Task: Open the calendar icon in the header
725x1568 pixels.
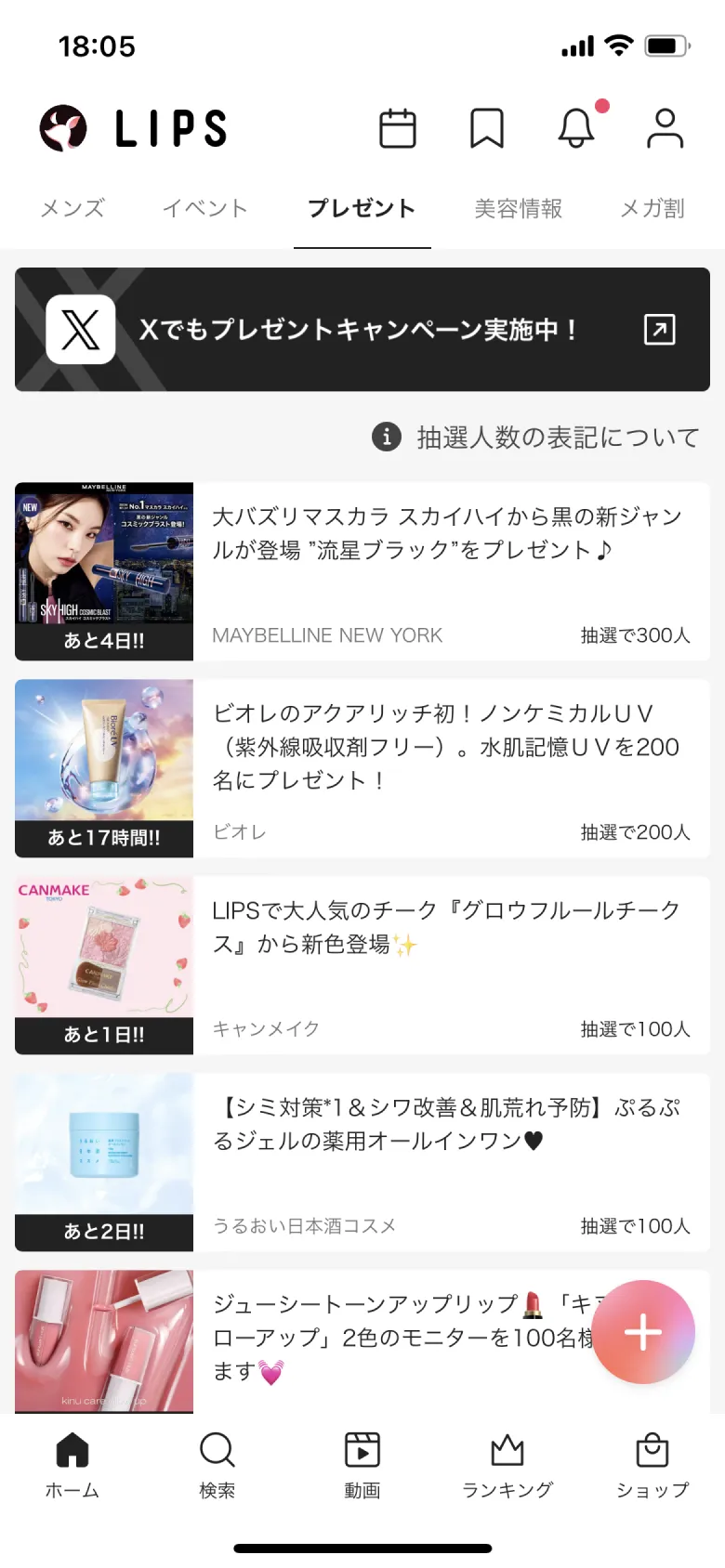Action: pyautogui.click(x=397, y=130)
